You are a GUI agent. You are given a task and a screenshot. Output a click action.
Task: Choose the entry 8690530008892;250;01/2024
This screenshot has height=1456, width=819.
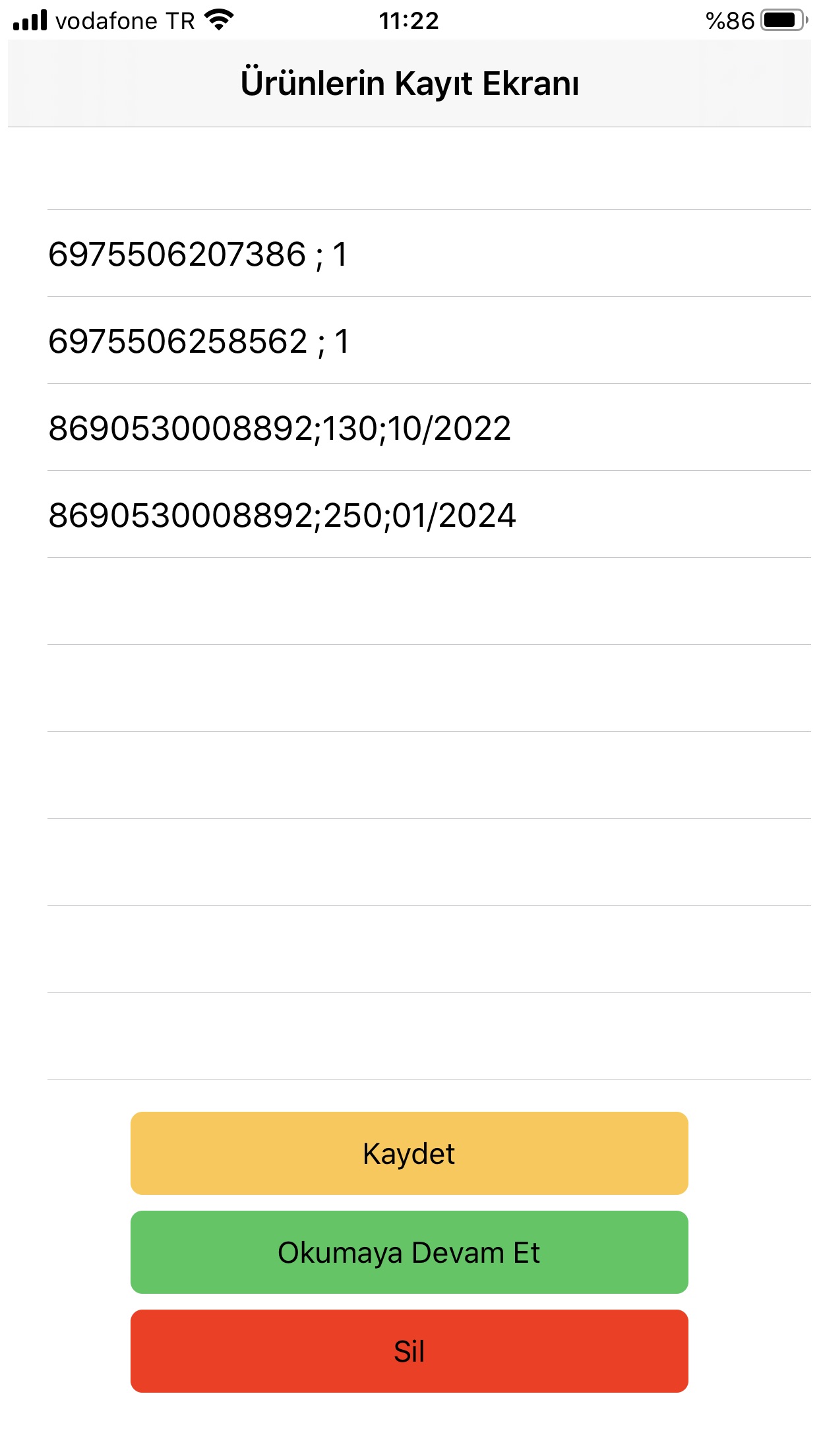(x=429, y=514)
